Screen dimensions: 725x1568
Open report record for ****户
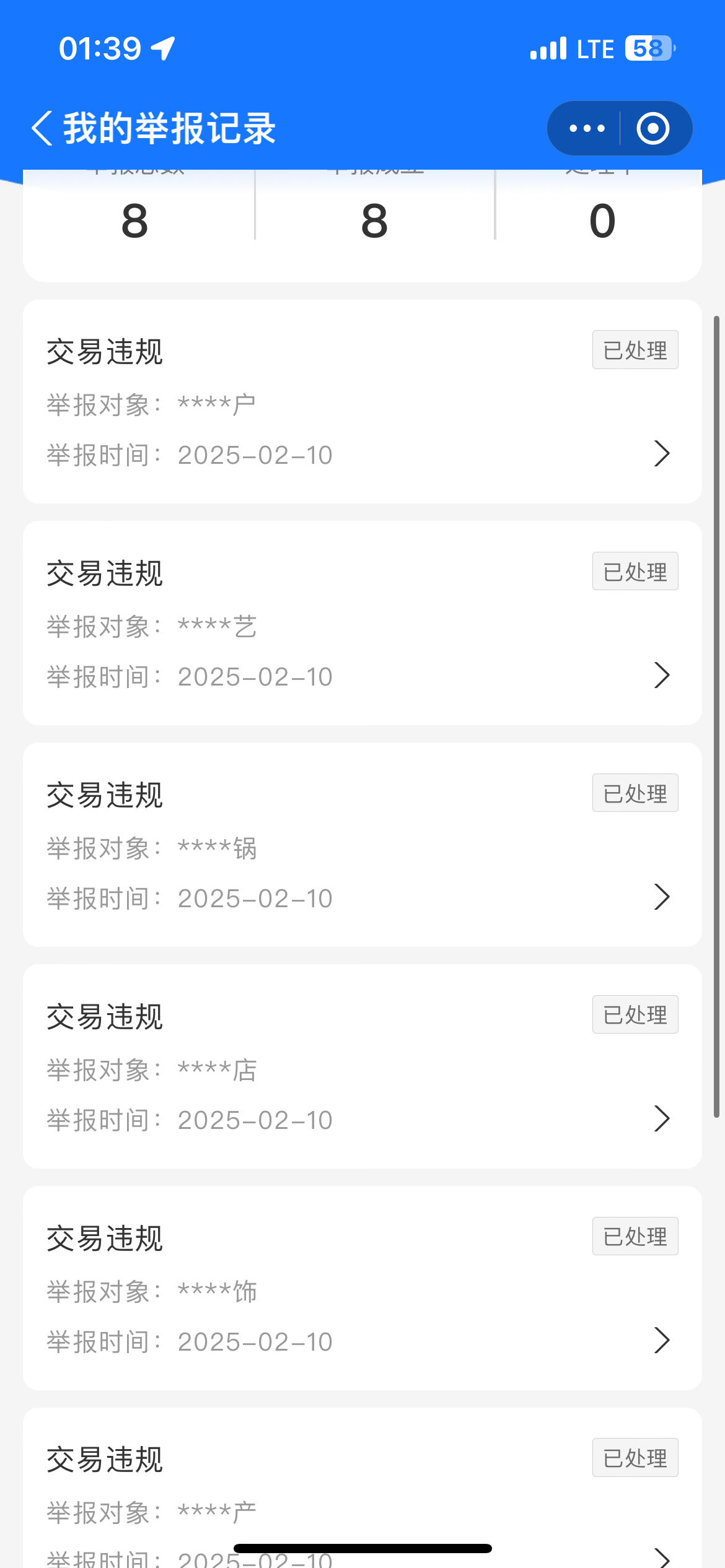pos(362,402)
